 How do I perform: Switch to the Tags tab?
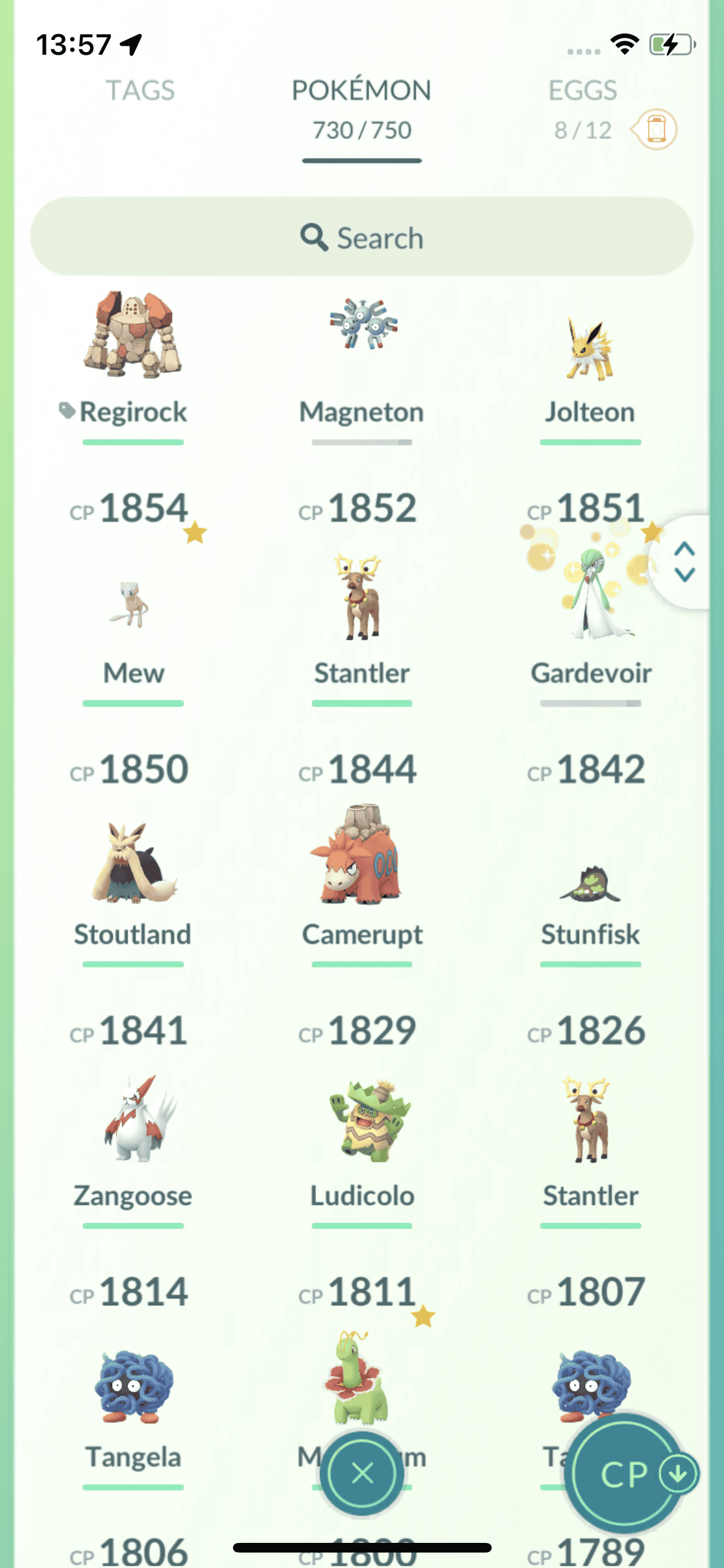pos(140,91)
